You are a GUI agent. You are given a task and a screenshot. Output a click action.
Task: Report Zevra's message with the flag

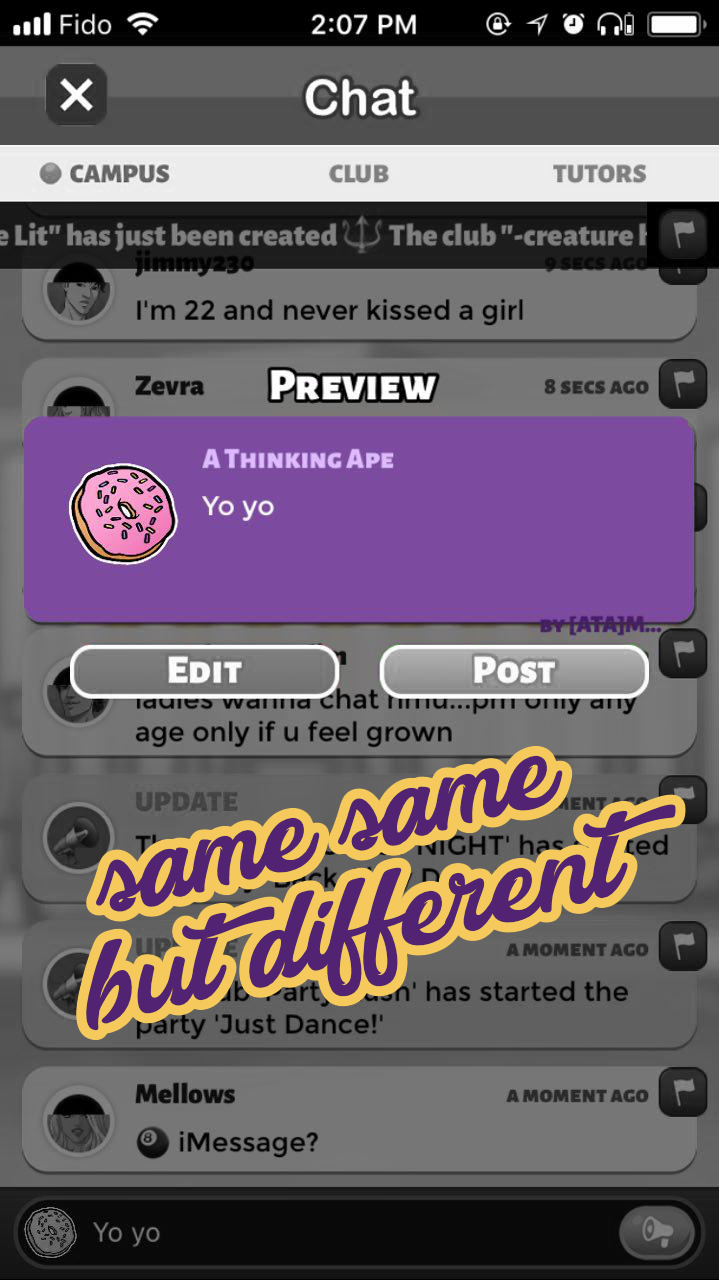683,386
